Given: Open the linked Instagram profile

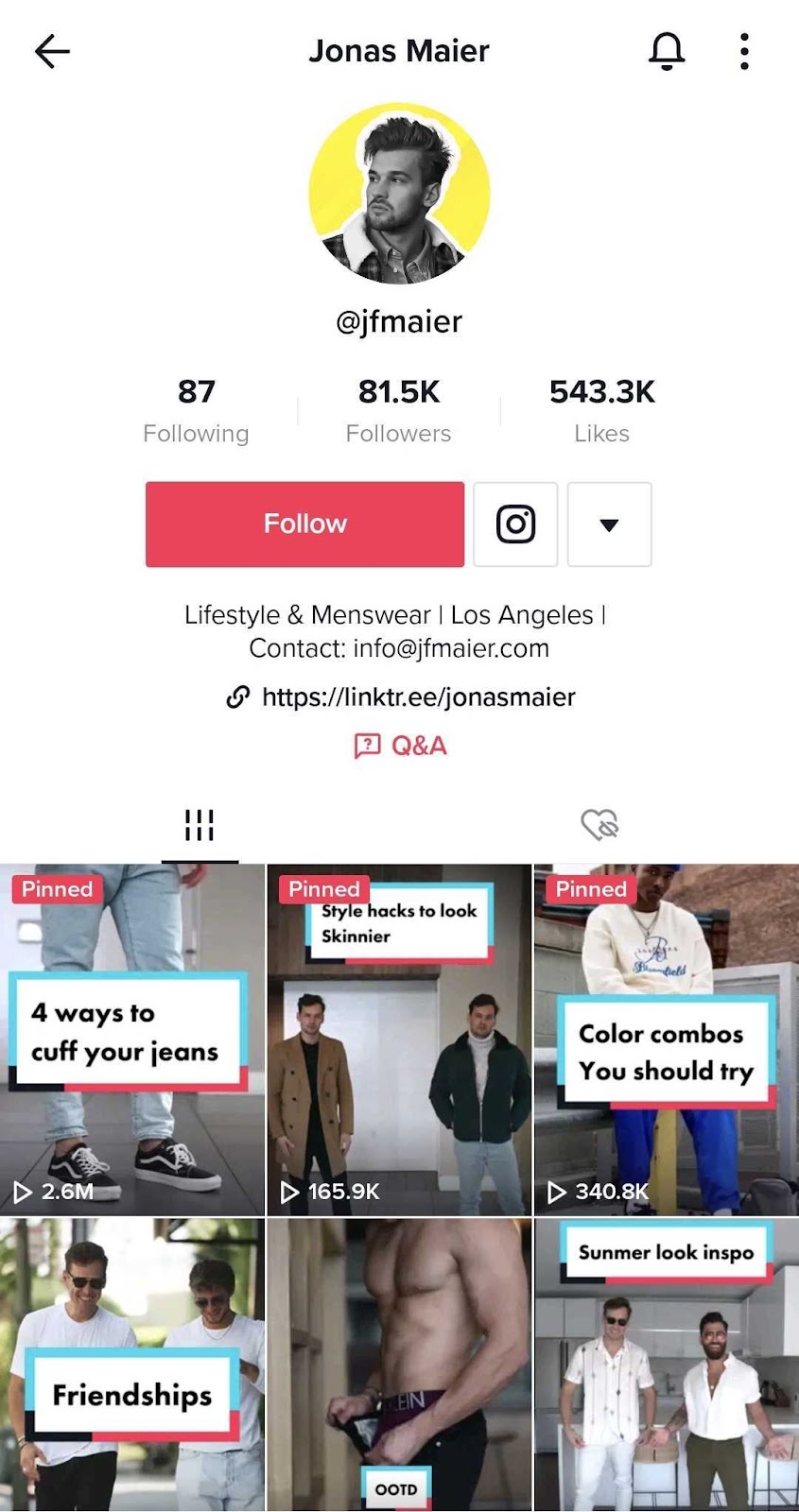Looking at the screenshot, I should [515, 524].
